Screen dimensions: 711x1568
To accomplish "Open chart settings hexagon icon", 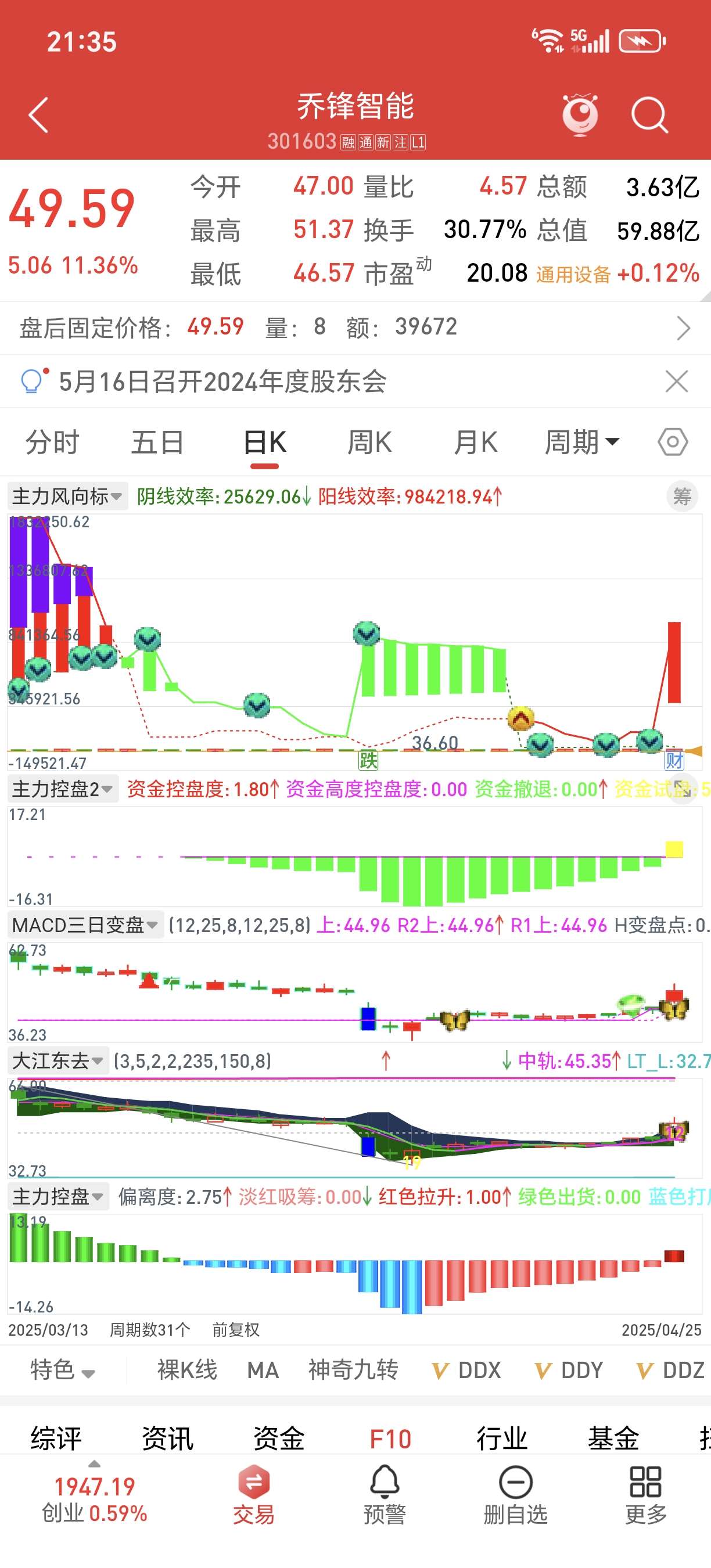I will pyautogui.click(x=673, y=442).
